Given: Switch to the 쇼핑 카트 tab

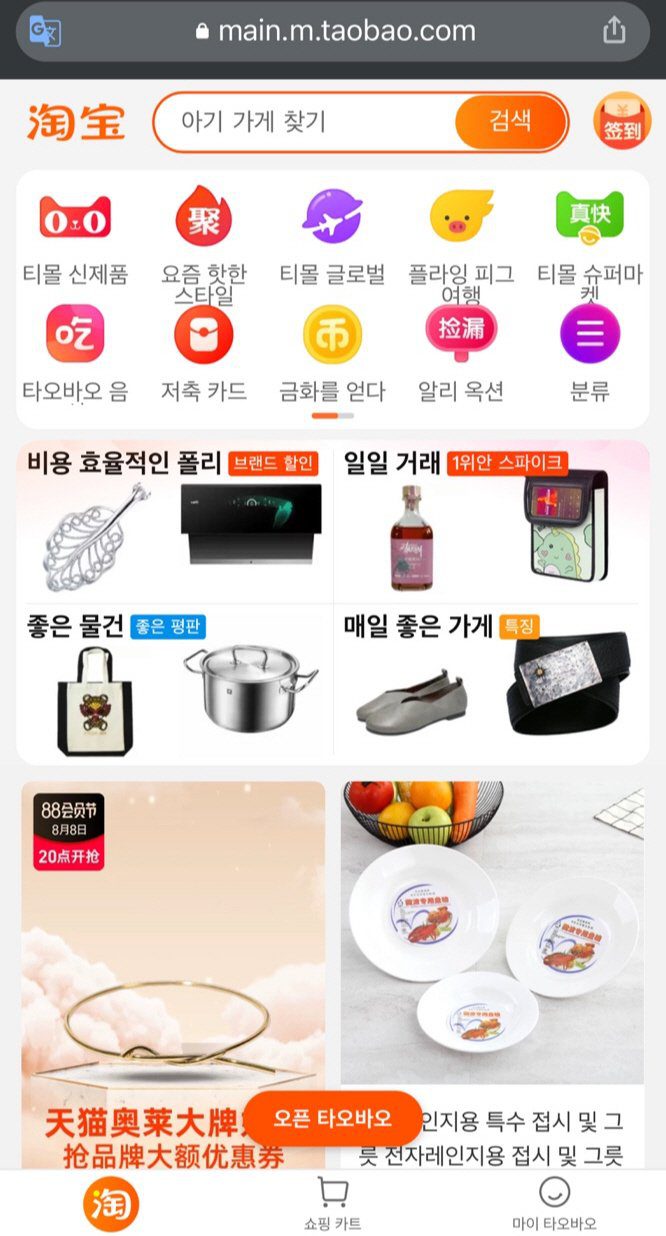Looking at the screenshot, I should tap(333, 1203).
